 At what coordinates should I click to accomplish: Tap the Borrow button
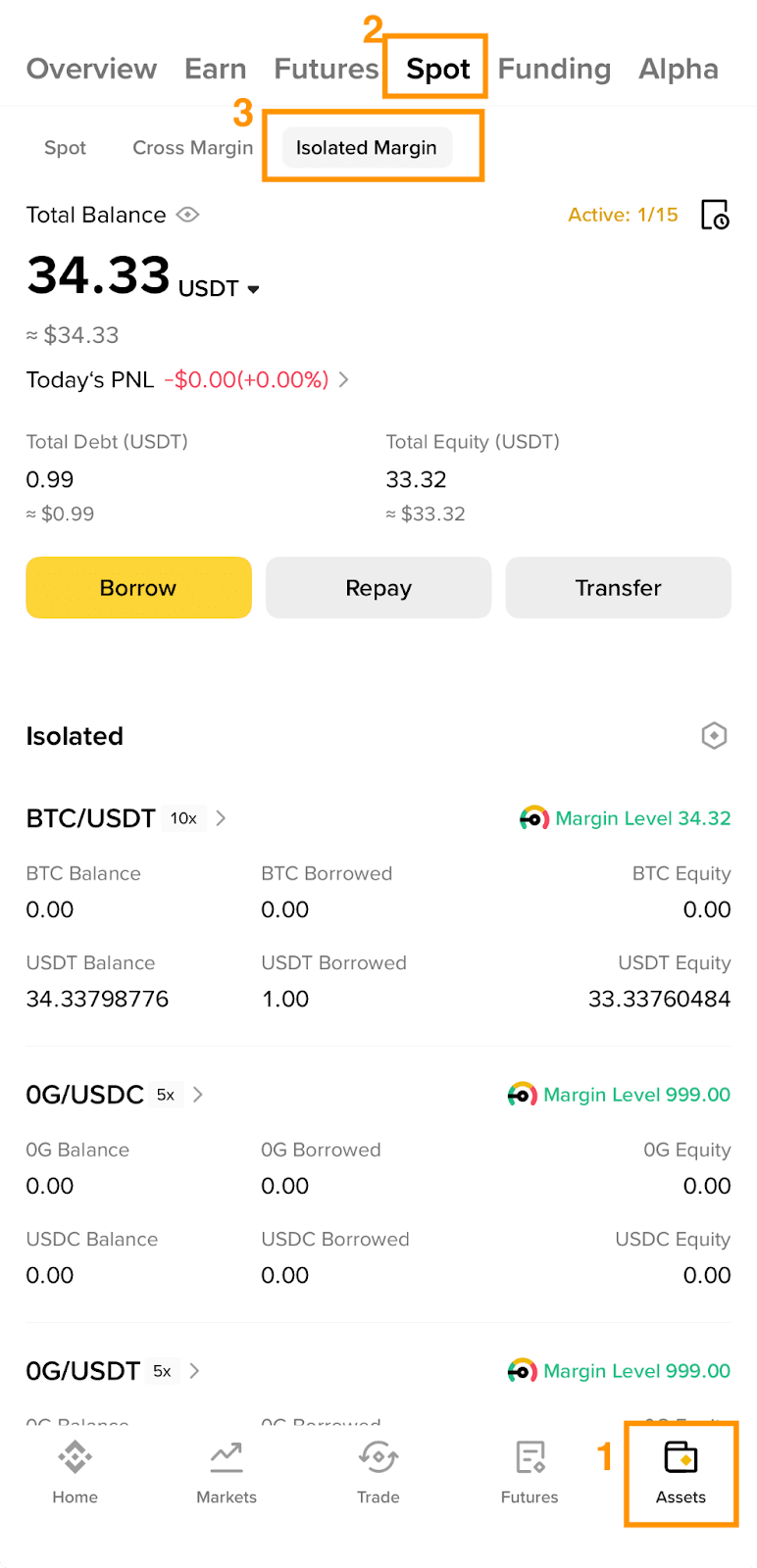click(138, 588)
